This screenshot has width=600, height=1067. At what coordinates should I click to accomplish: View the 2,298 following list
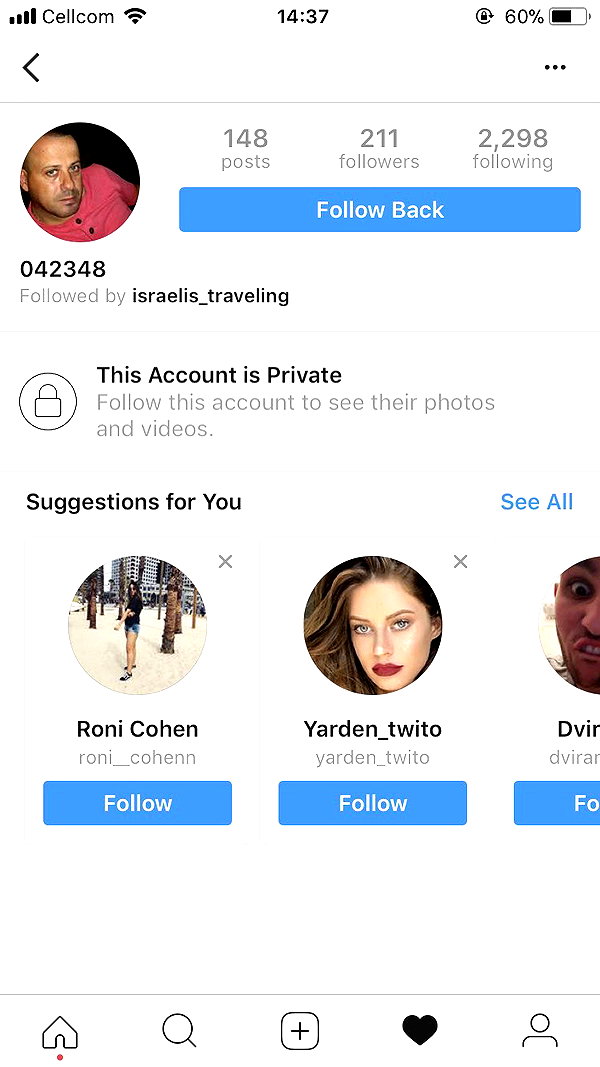coord(512,148)
